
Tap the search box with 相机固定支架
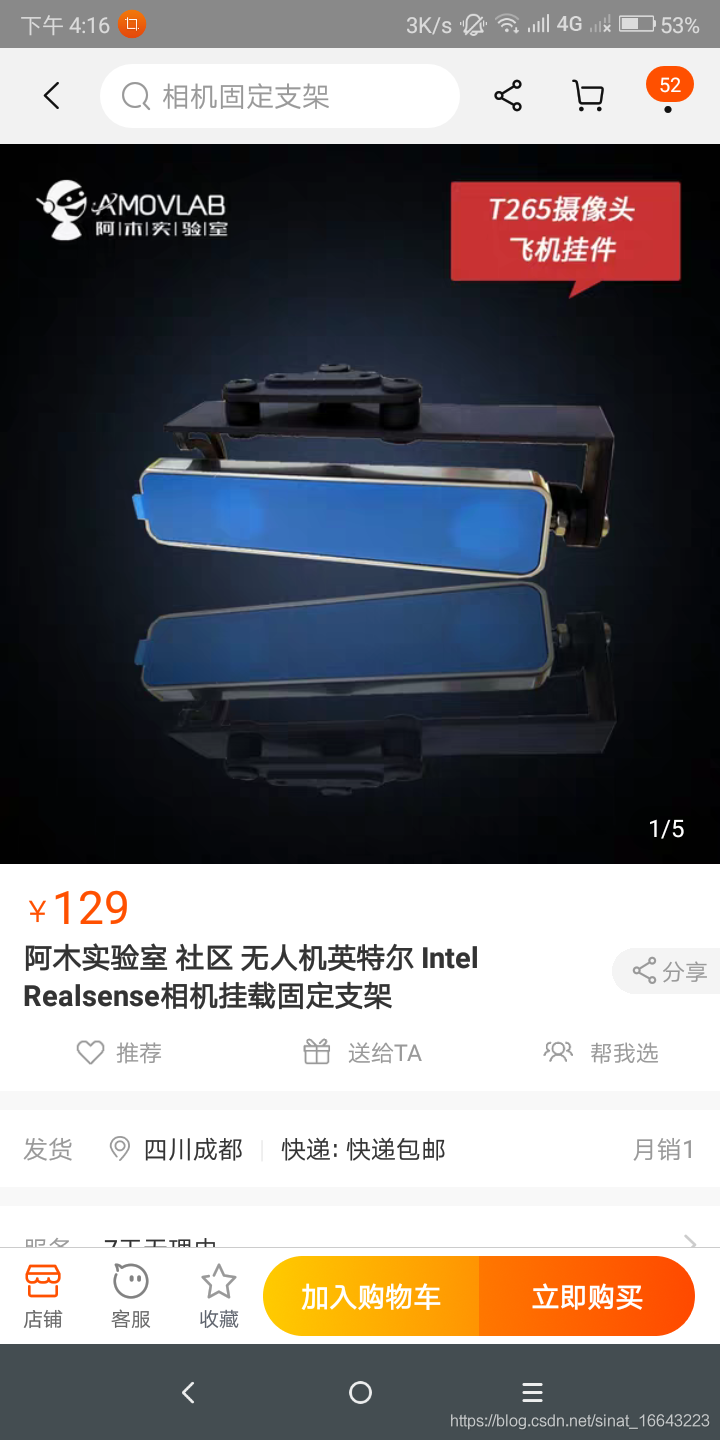point(280,96)
